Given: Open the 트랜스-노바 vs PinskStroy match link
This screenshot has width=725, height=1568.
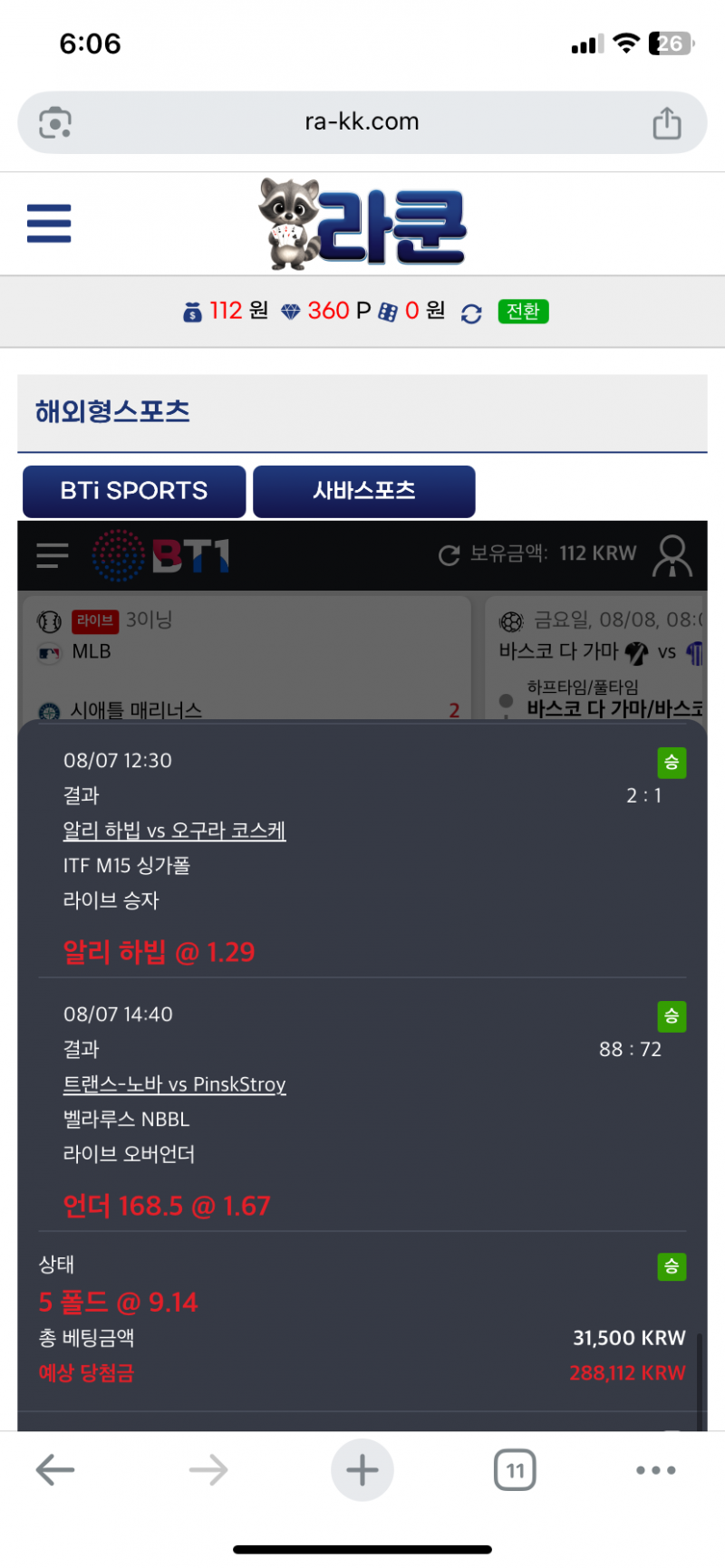Looking at the screenshot, I should point(174,1084).
